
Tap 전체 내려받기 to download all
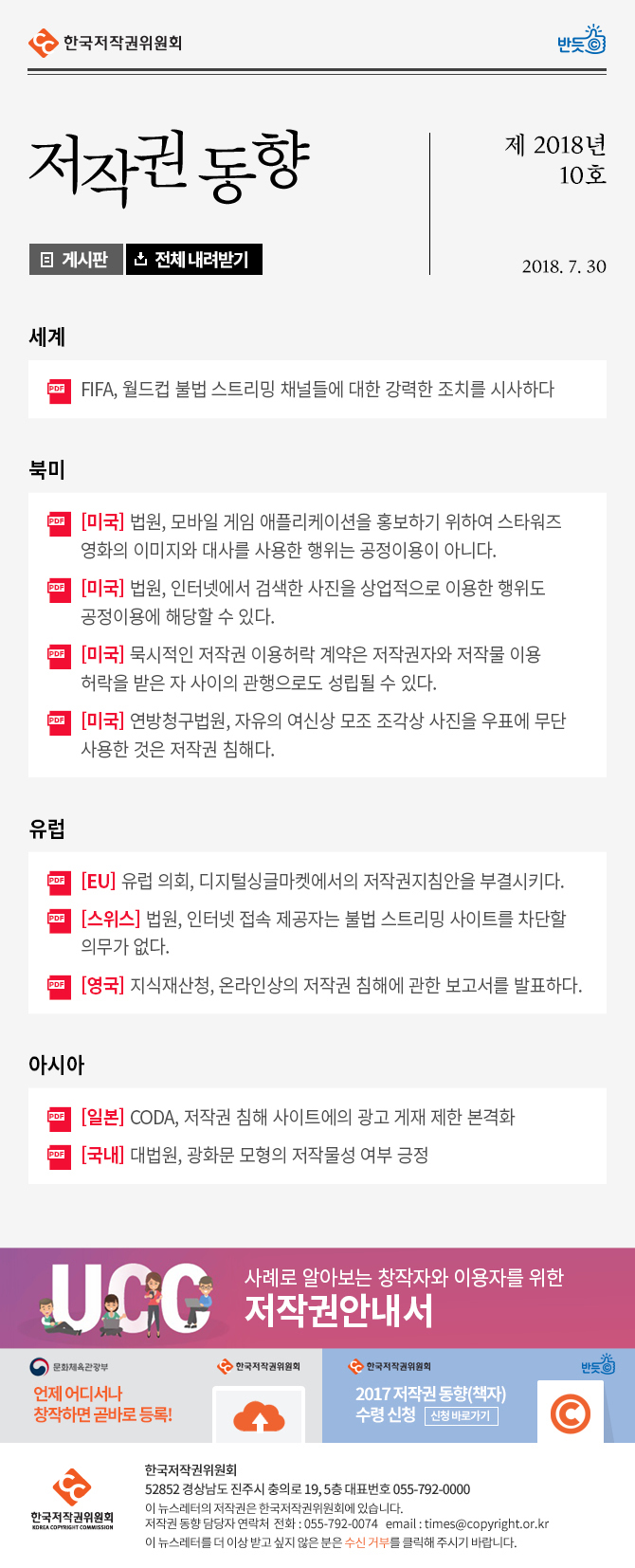point(194,260)
